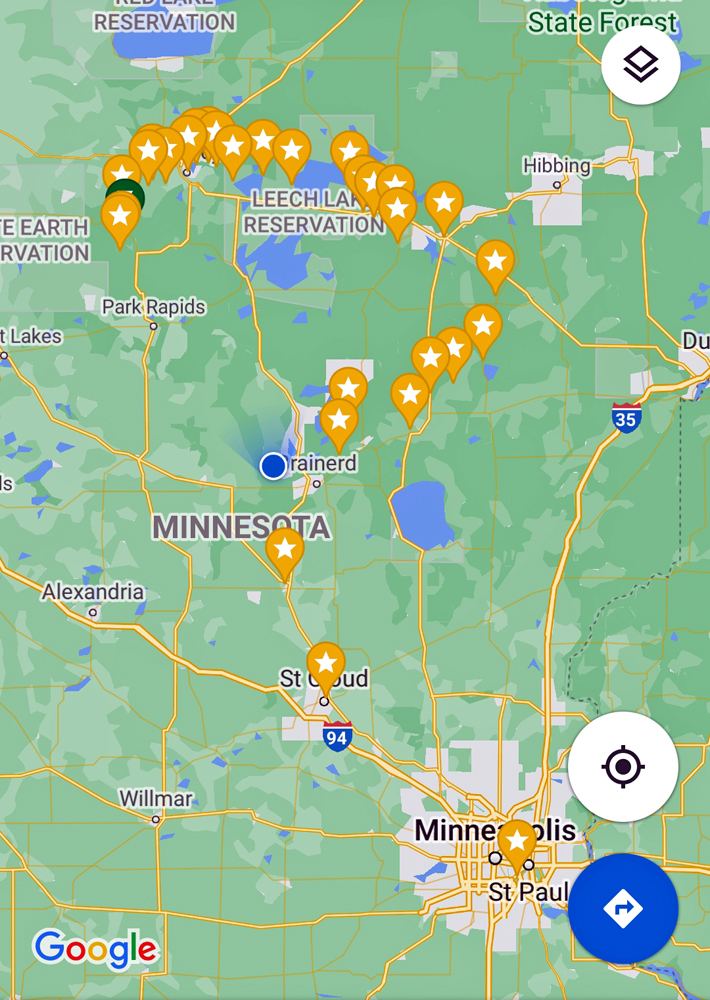Viewport: 710px width, 1000px height.
Task: Open the map layers selector
Action: [641, 66]
